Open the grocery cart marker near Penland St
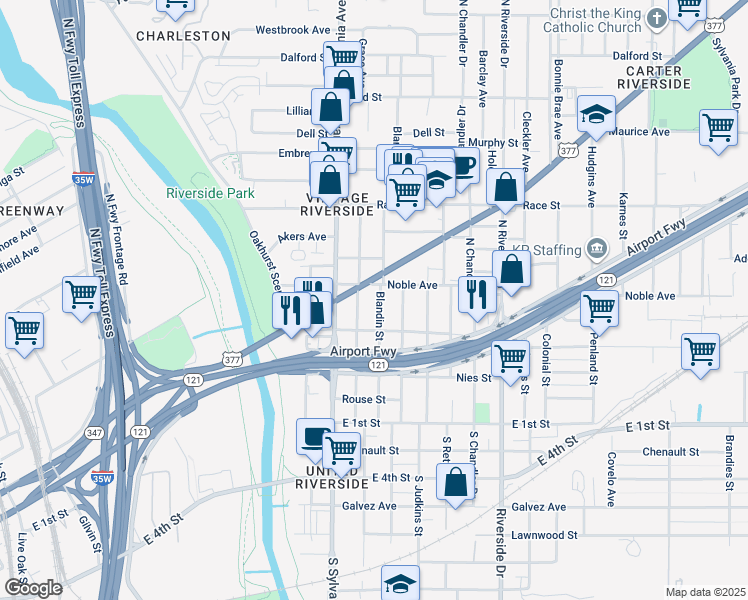 601,308
